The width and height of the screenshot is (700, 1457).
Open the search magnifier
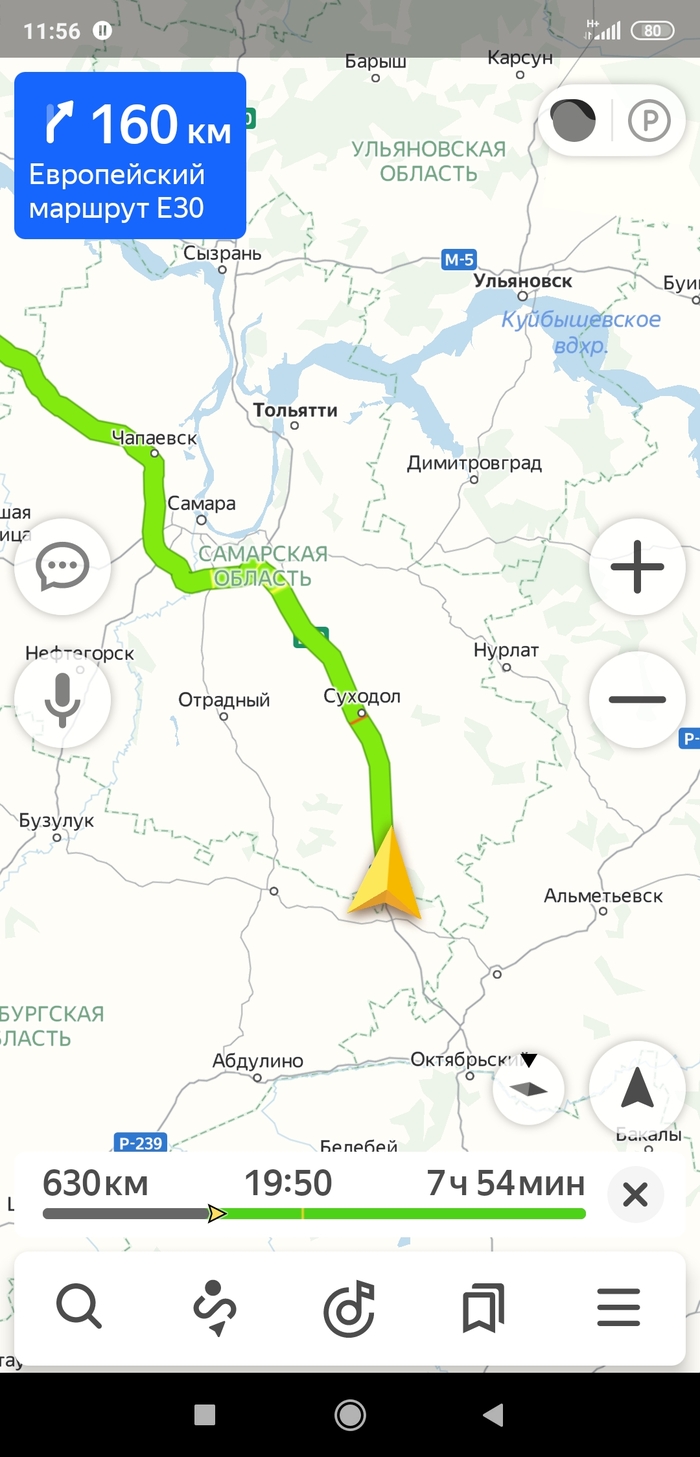[79, 1307]
